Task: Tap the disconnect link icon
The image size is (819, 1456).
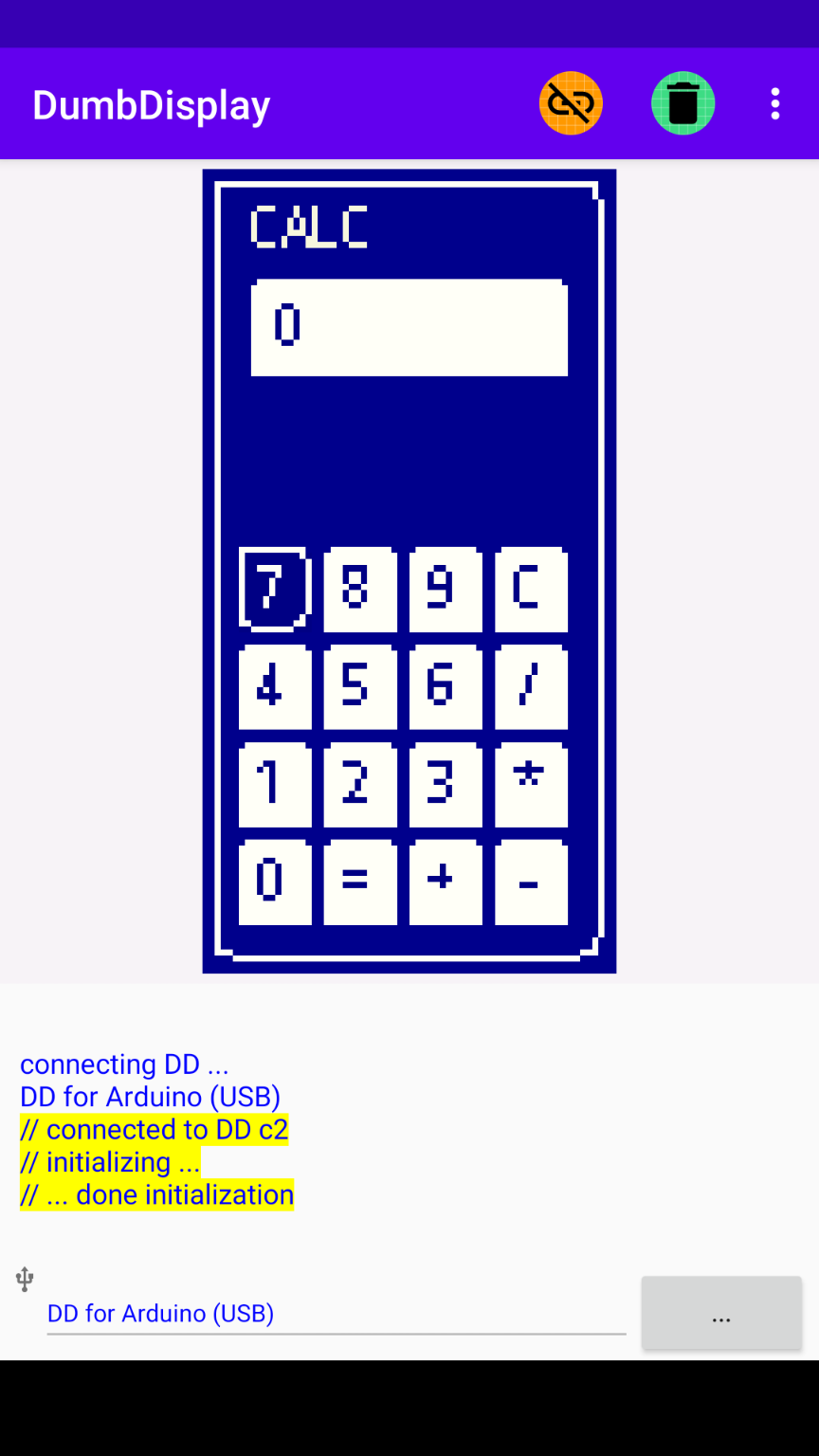Action: pos(571,103)
